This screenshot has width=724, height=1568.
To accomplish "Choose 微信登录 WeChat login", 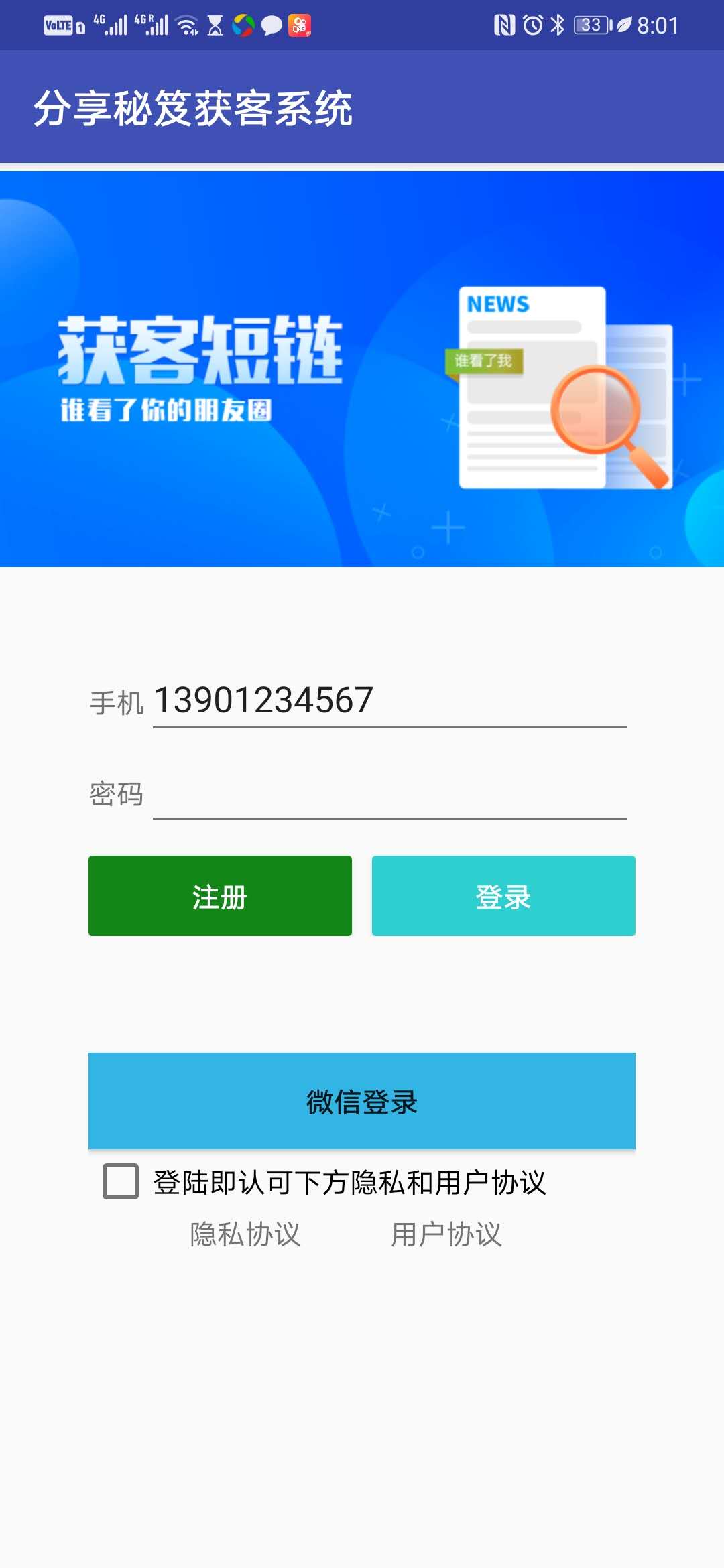I will click(x=362, y=1101).
